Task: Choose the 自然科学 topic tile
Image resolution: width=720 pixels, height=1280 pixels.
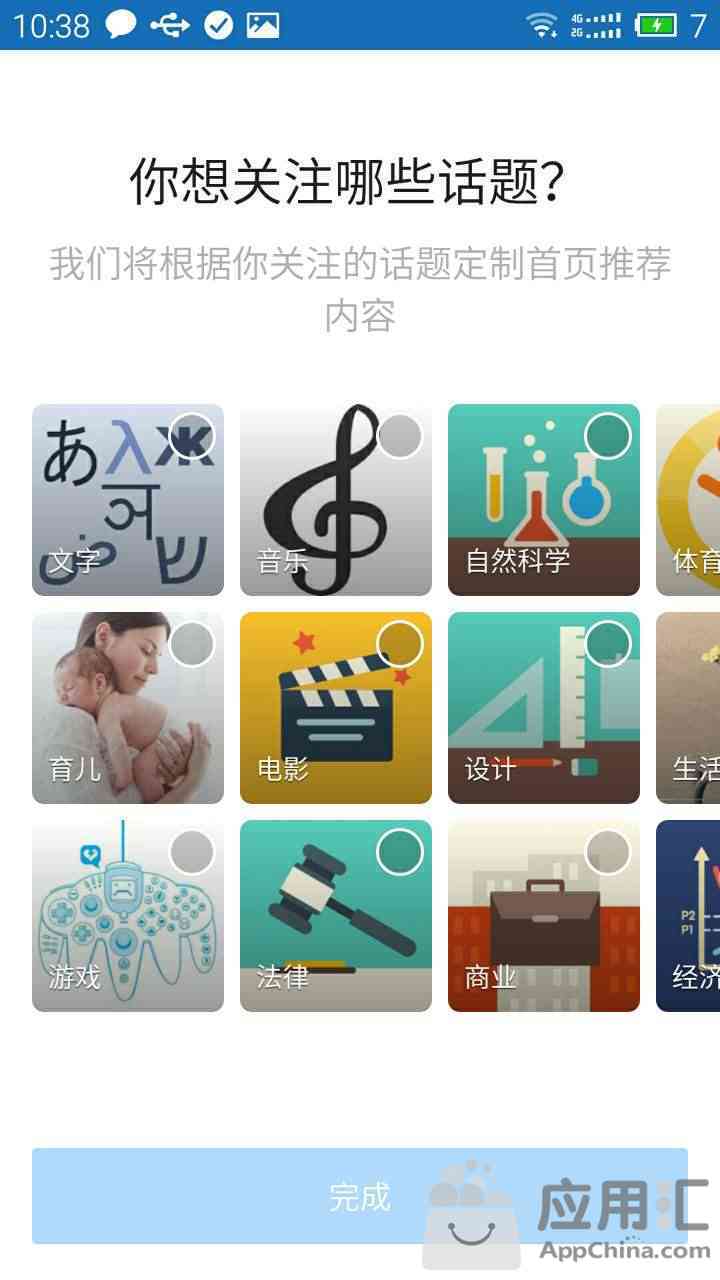Action: pos(544,500)
